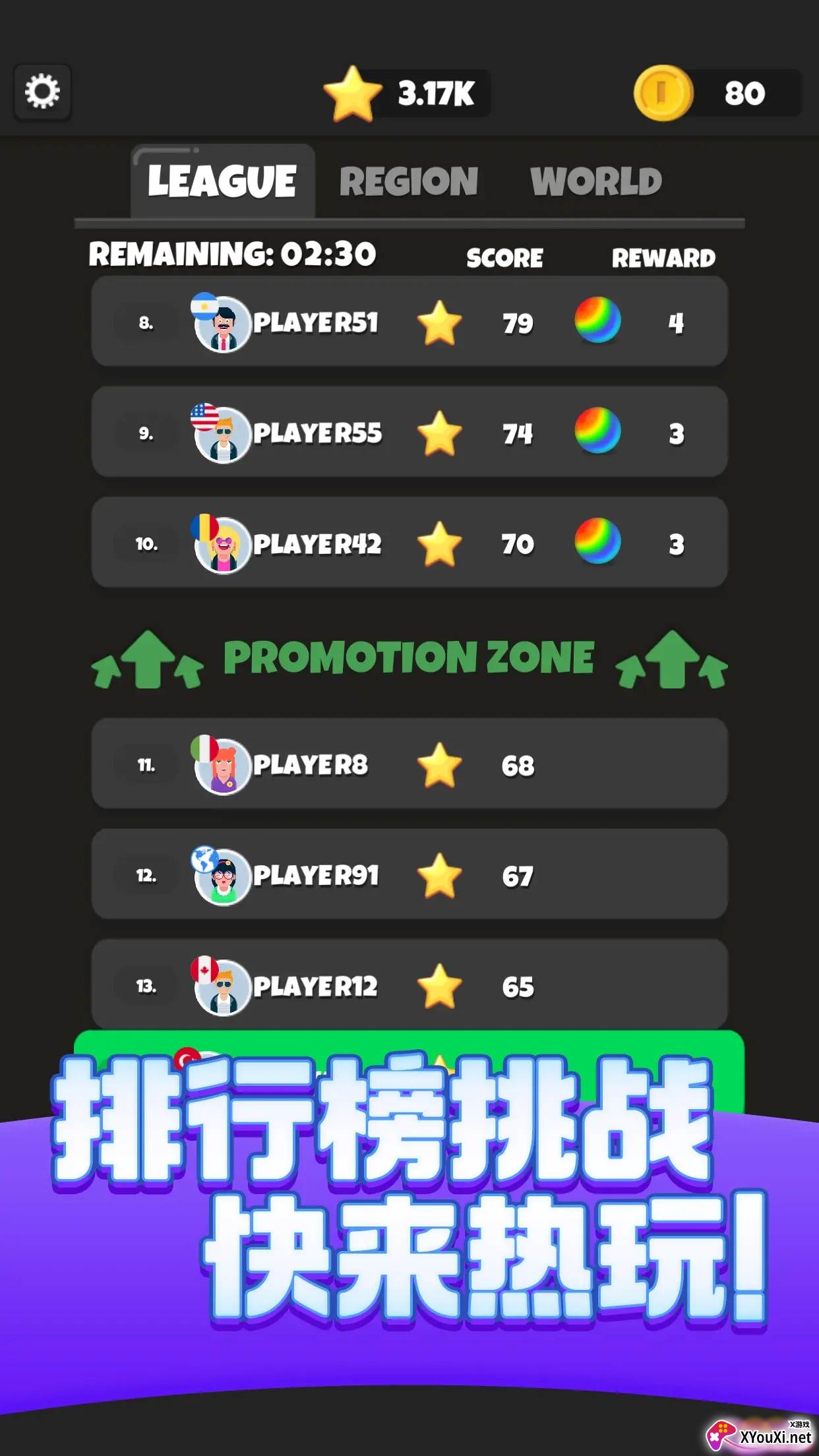Click the star counter showing 3.17K
Screen dimensions: 819x1456
(406, 94)
